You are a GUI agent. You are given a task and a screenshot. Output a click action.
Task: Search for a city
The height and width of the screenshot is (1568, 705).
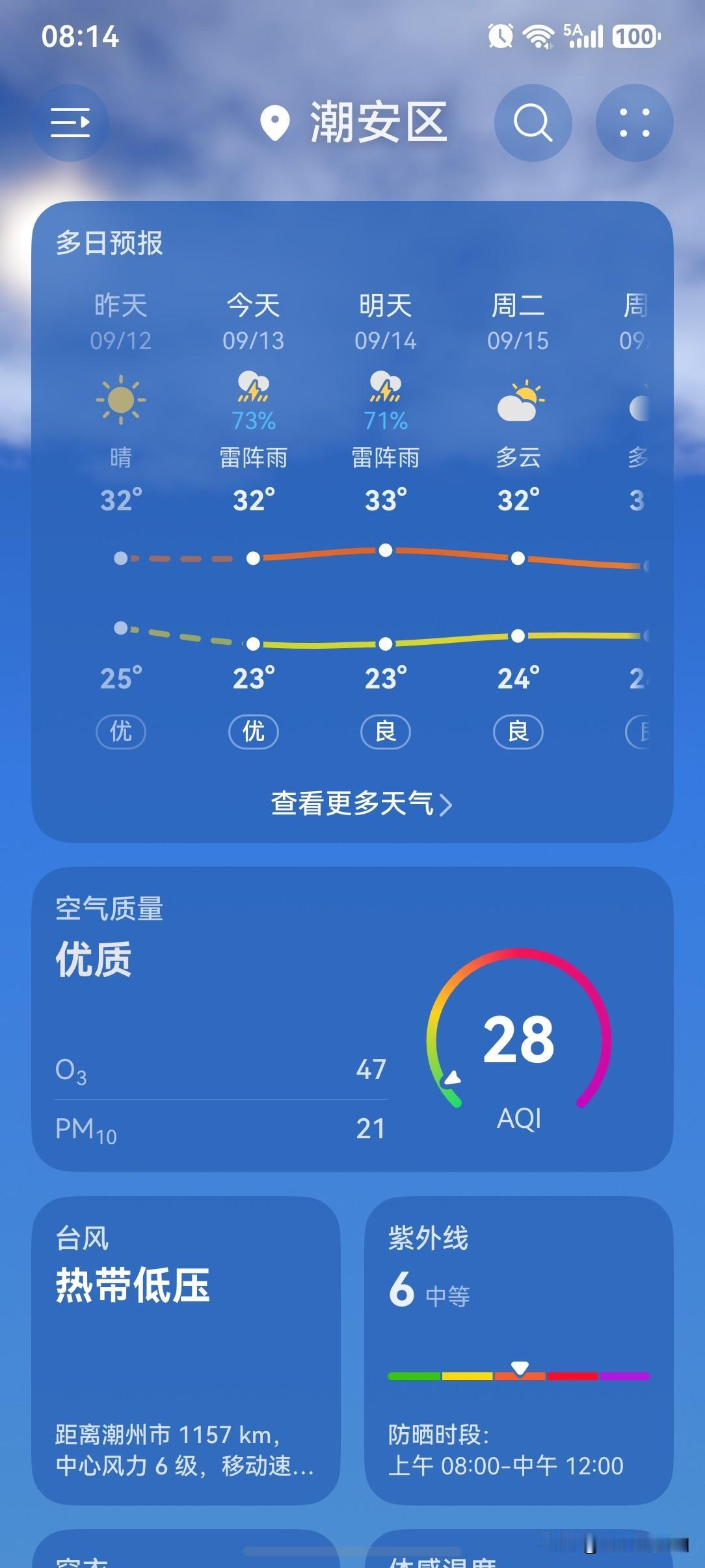(533, 123)
